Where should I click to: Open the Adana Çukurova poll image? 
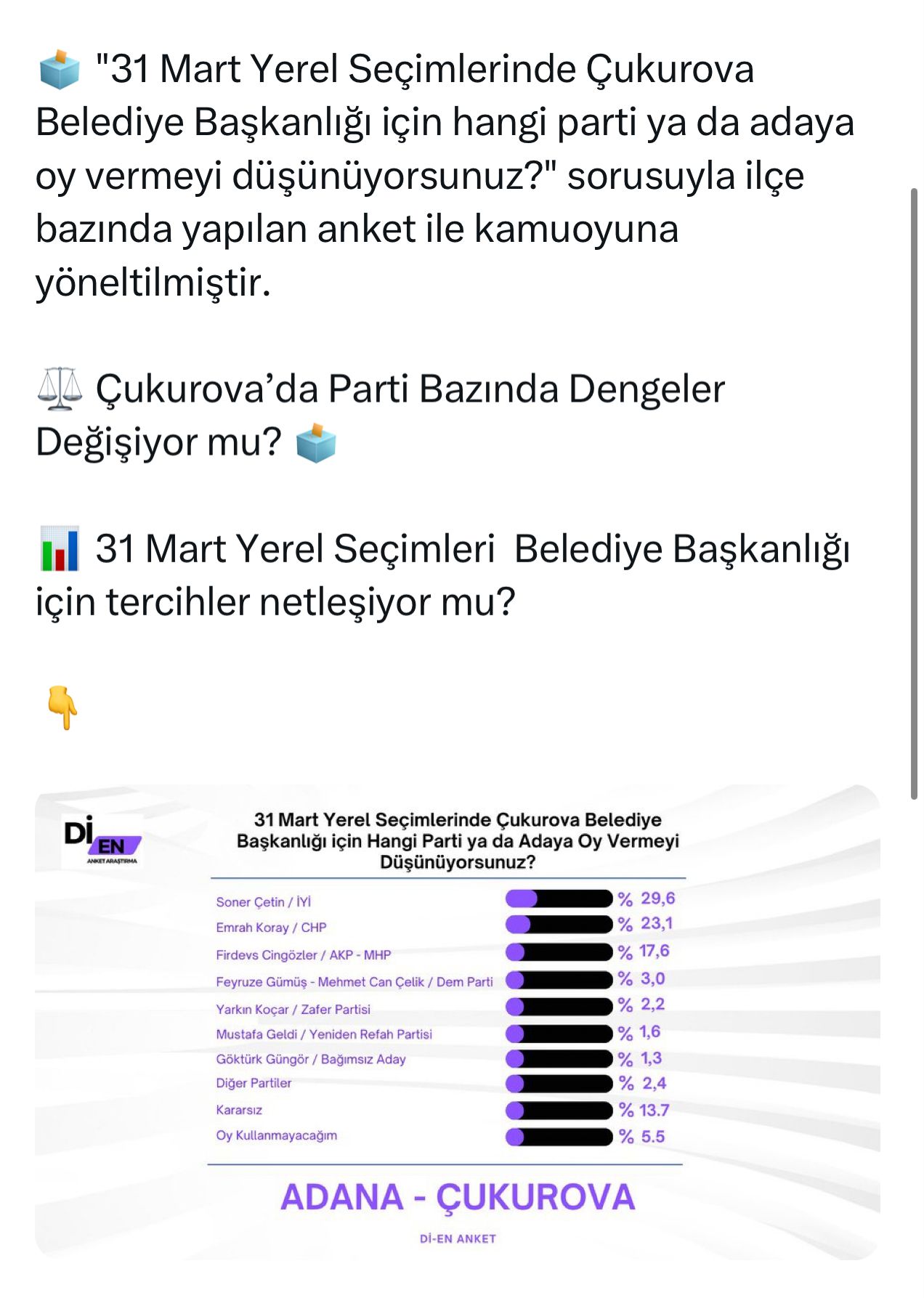pyautogui.click(x=457, y=1022)
